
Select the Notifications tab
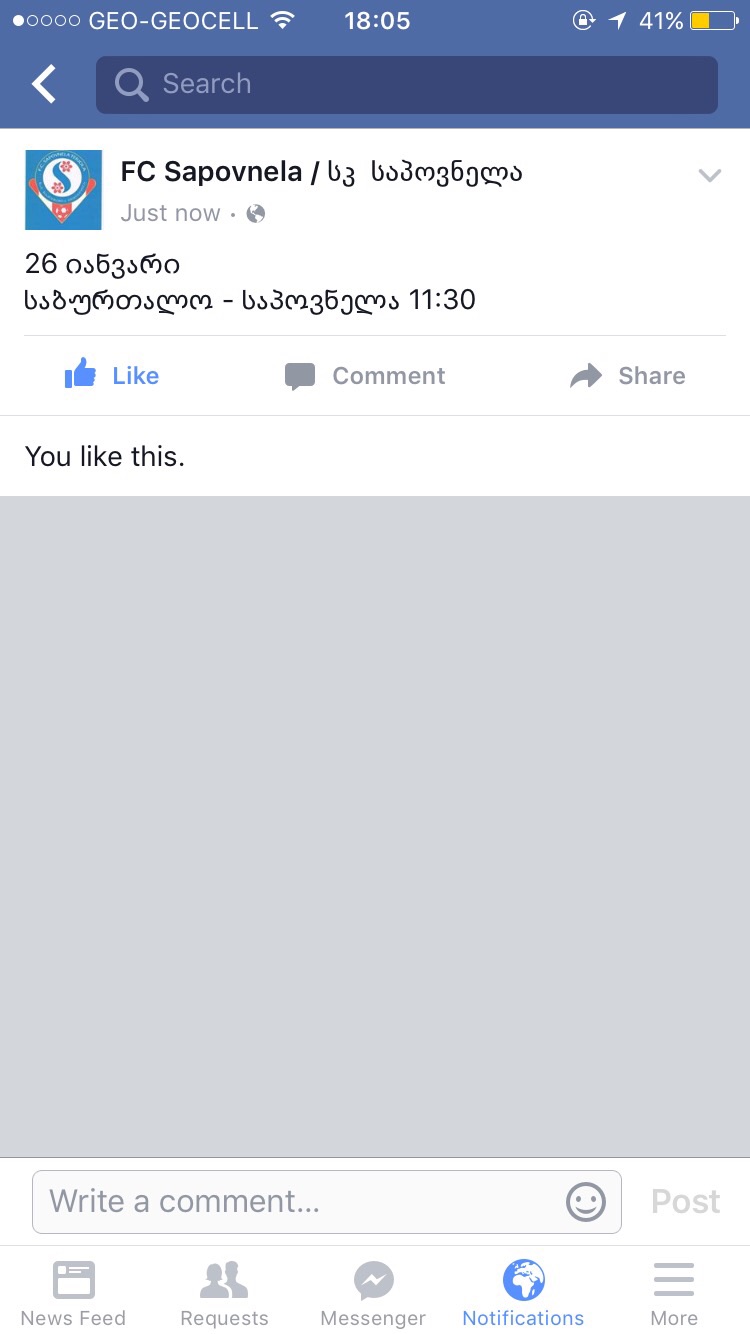(x=523, y=1292)
